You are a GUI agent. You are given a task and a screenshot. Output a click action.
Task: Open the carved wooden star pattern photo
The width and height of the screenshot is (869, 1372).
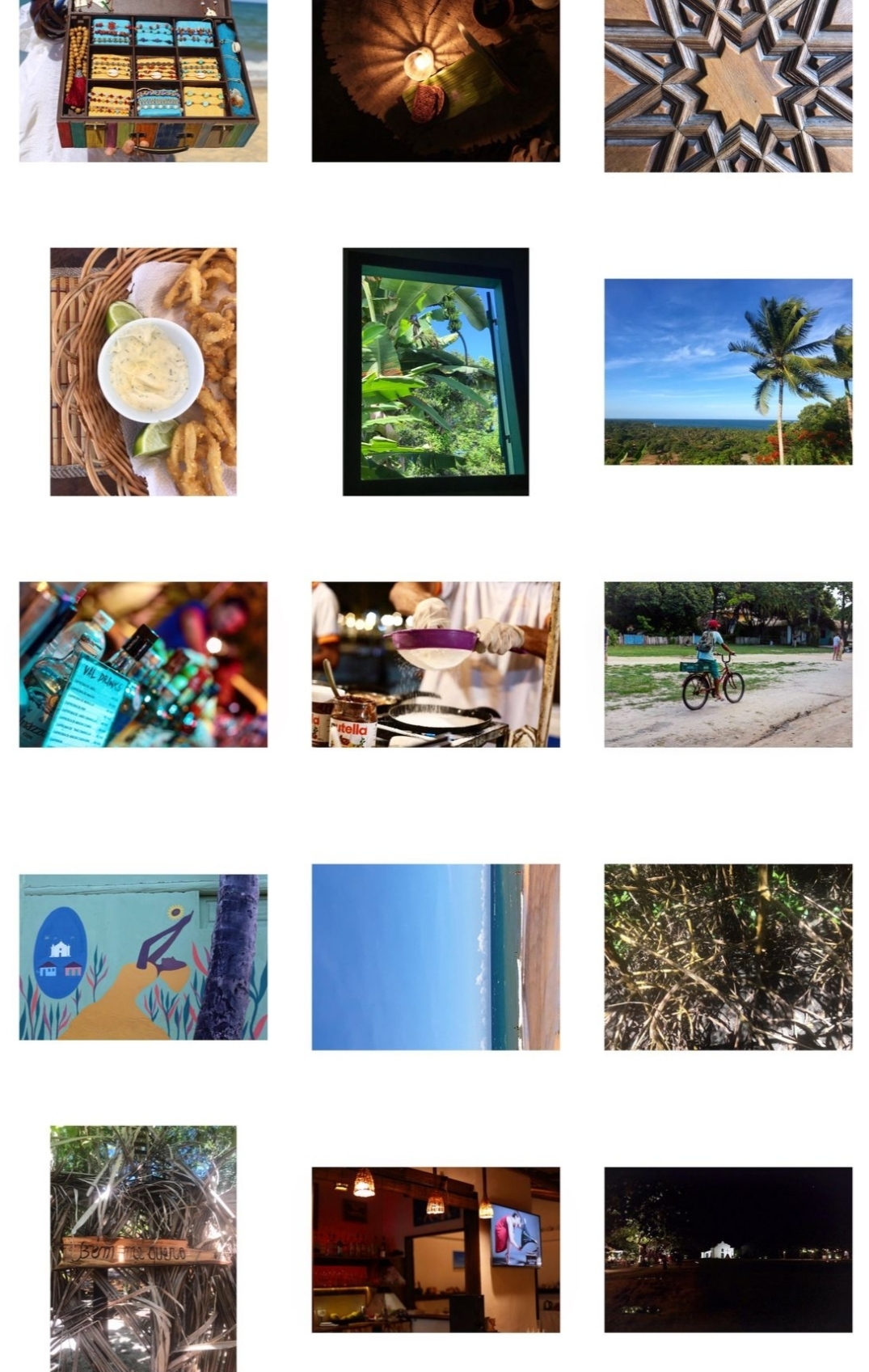pos(728,86)
